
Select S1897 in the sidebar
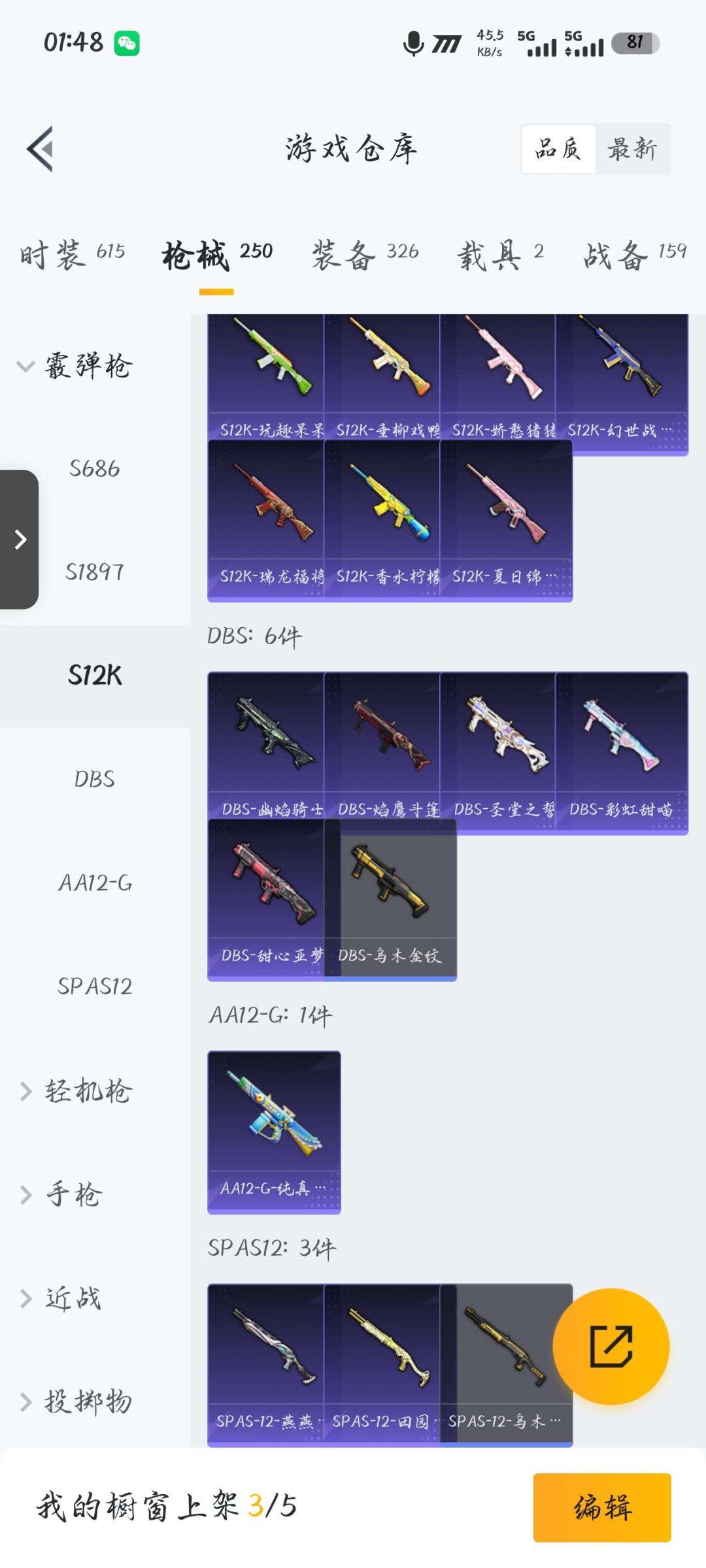pyautogui.click(x=95, y=572)
